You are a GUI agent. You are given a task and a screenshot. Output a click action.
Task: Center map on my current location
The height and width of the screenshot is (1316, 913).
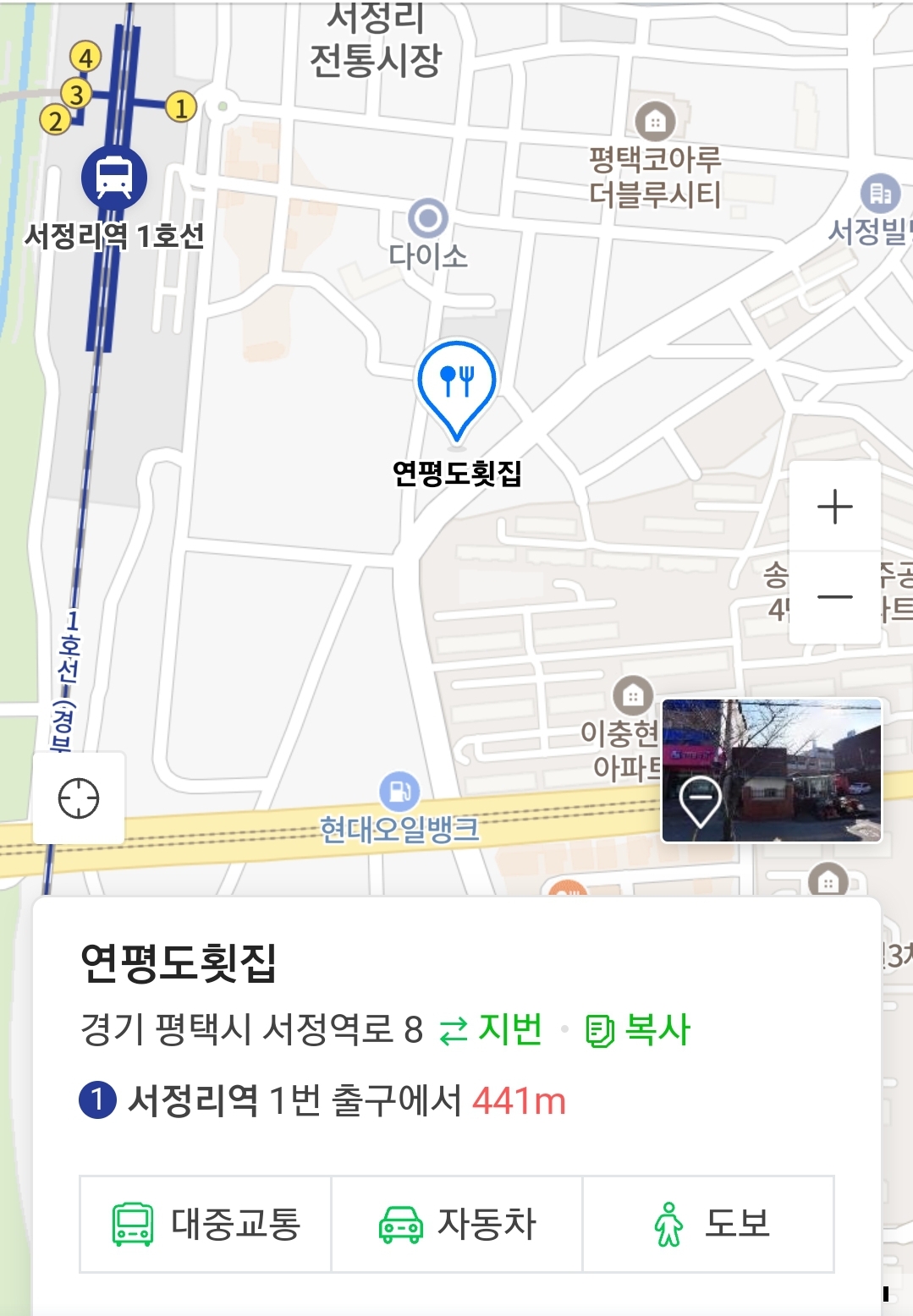(79, 798)
